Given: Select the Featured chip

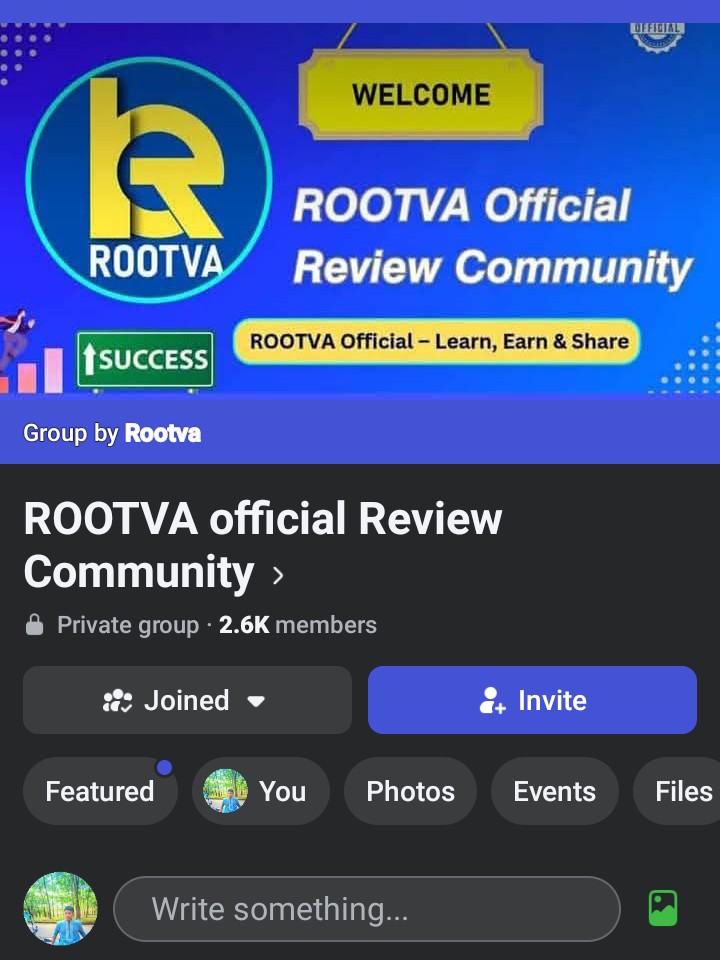Looking at the screenshot, I should coord(100,791).
